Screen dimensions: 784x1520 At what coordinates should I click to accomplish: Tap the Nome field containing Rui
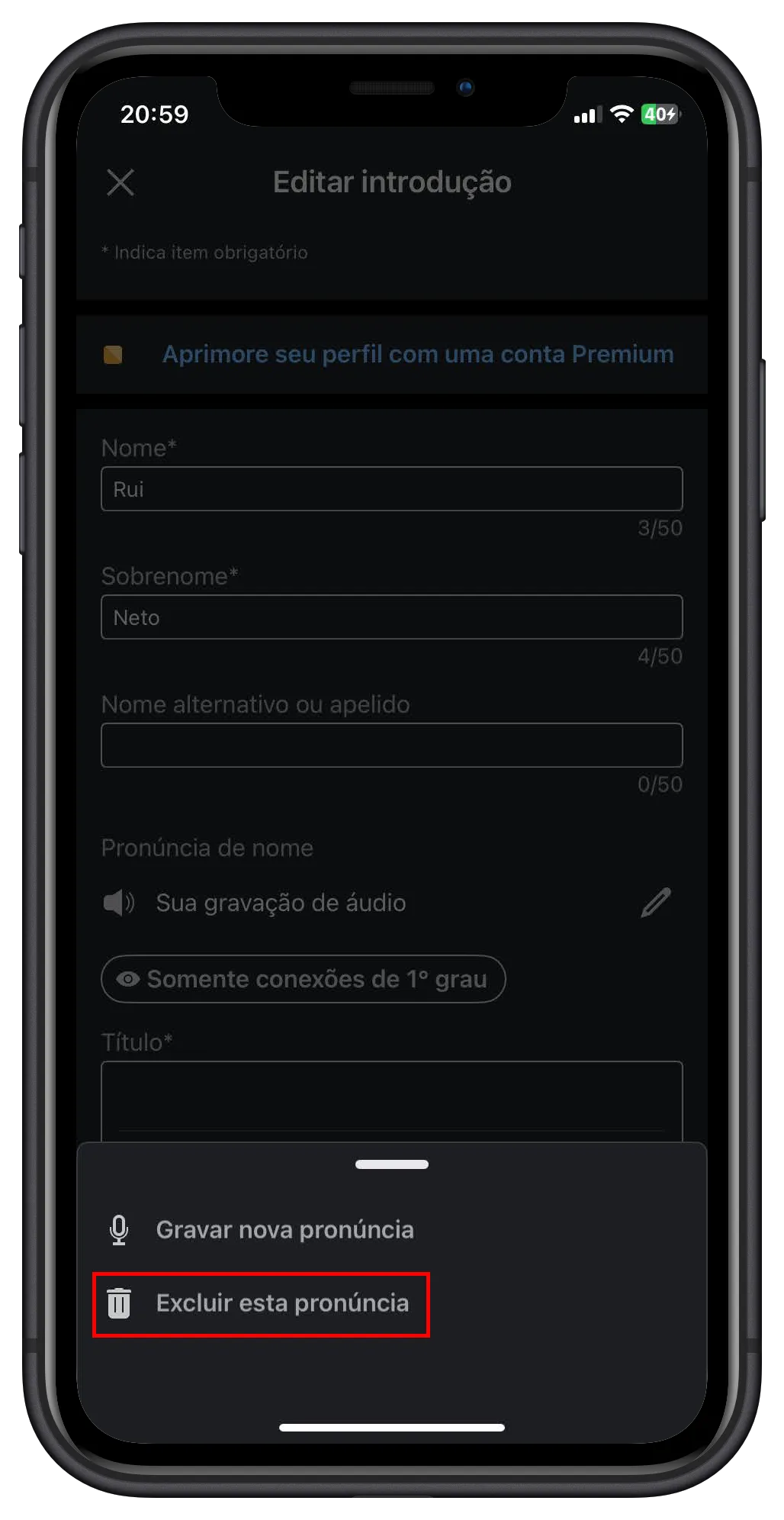click(x=391, y=489)
